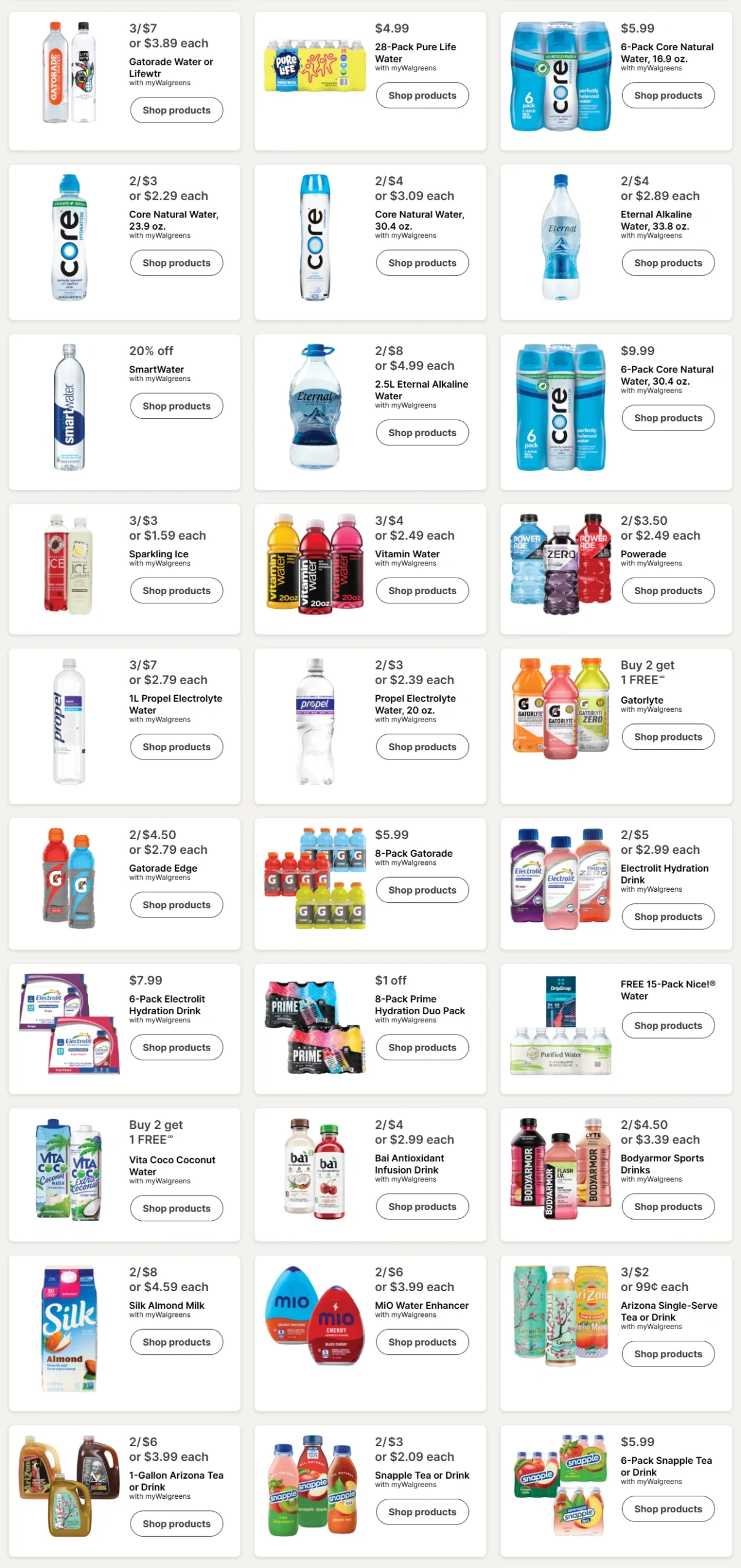Shop products for Gatorade Water or Lifewtr

click(x=177, y=110)
